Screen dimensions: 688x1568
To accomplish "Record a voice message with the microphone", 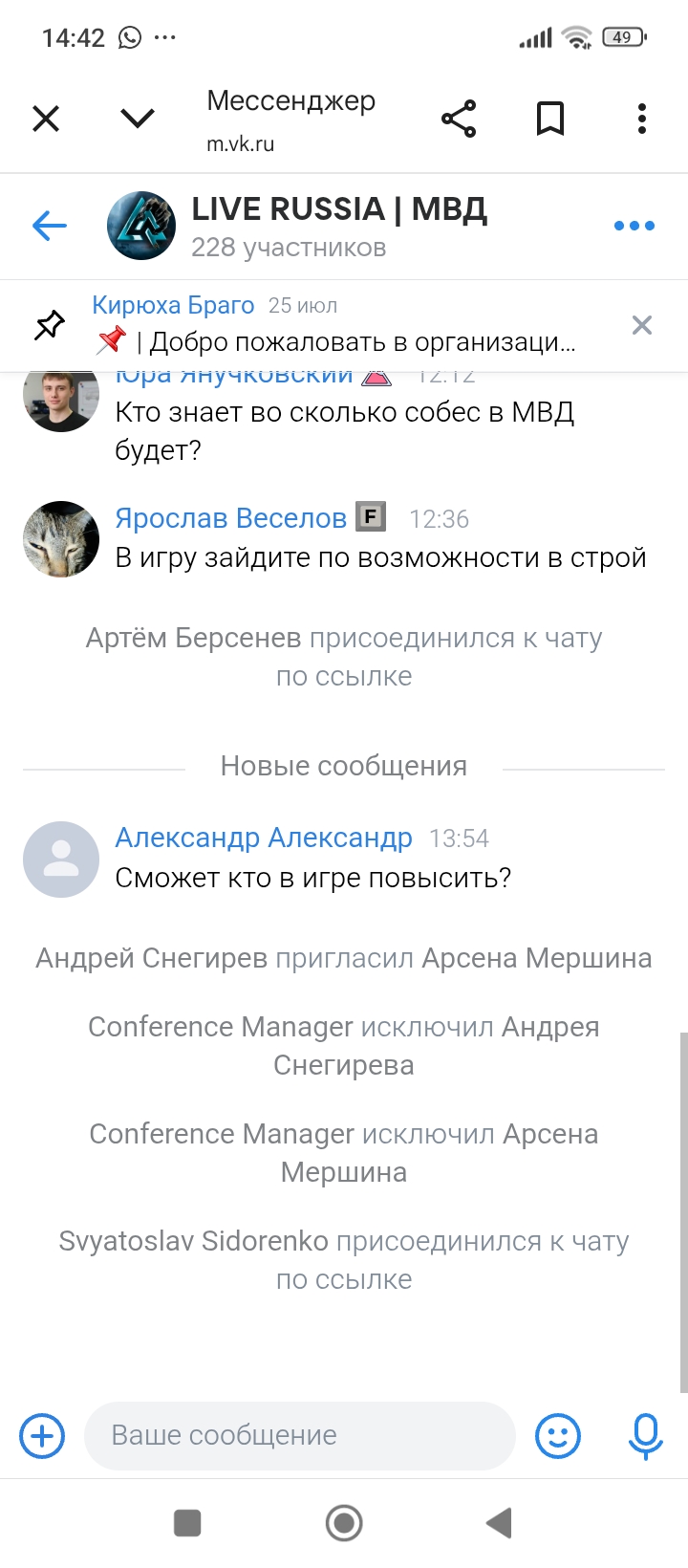I will tap(646, 1436).
